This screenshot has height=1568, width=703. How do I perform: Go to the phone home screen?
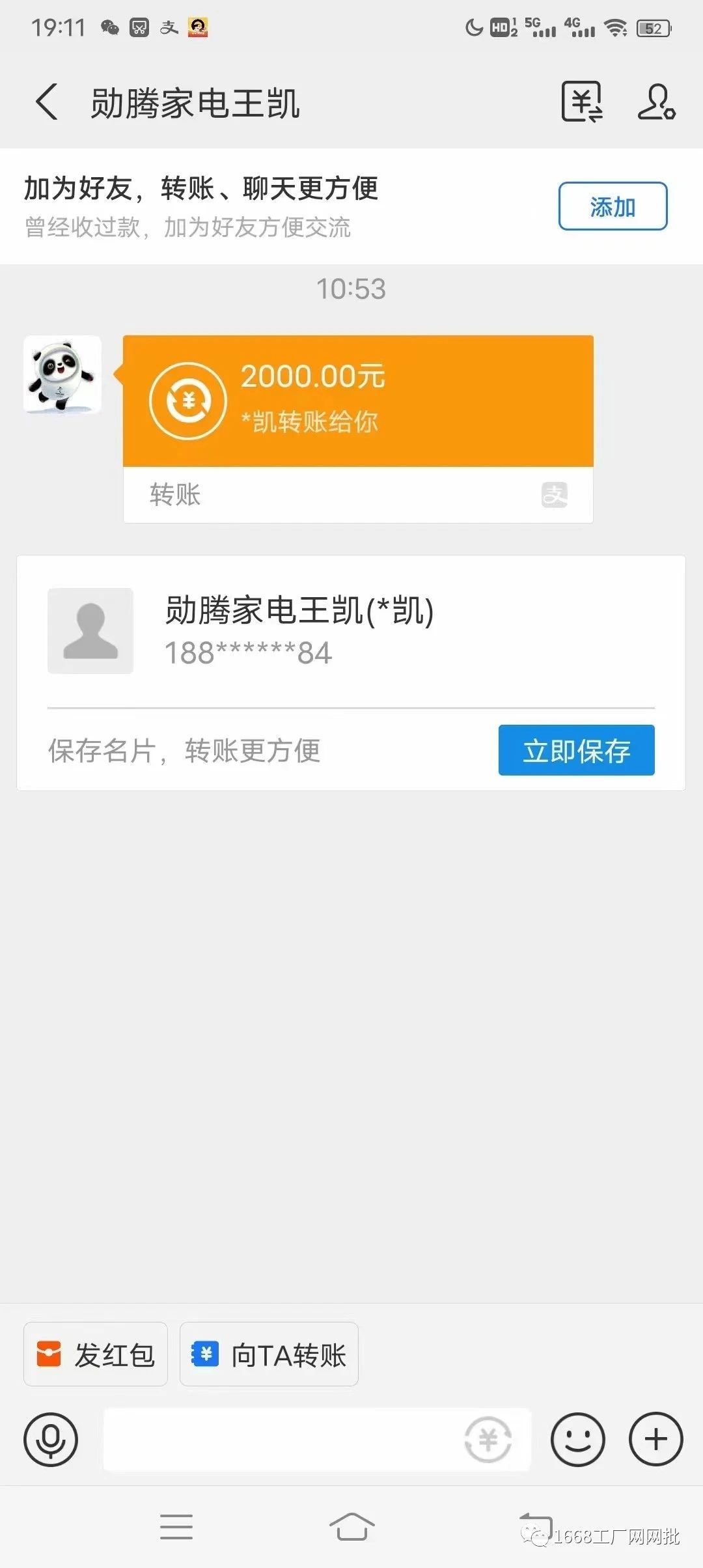coord(351,1526)
